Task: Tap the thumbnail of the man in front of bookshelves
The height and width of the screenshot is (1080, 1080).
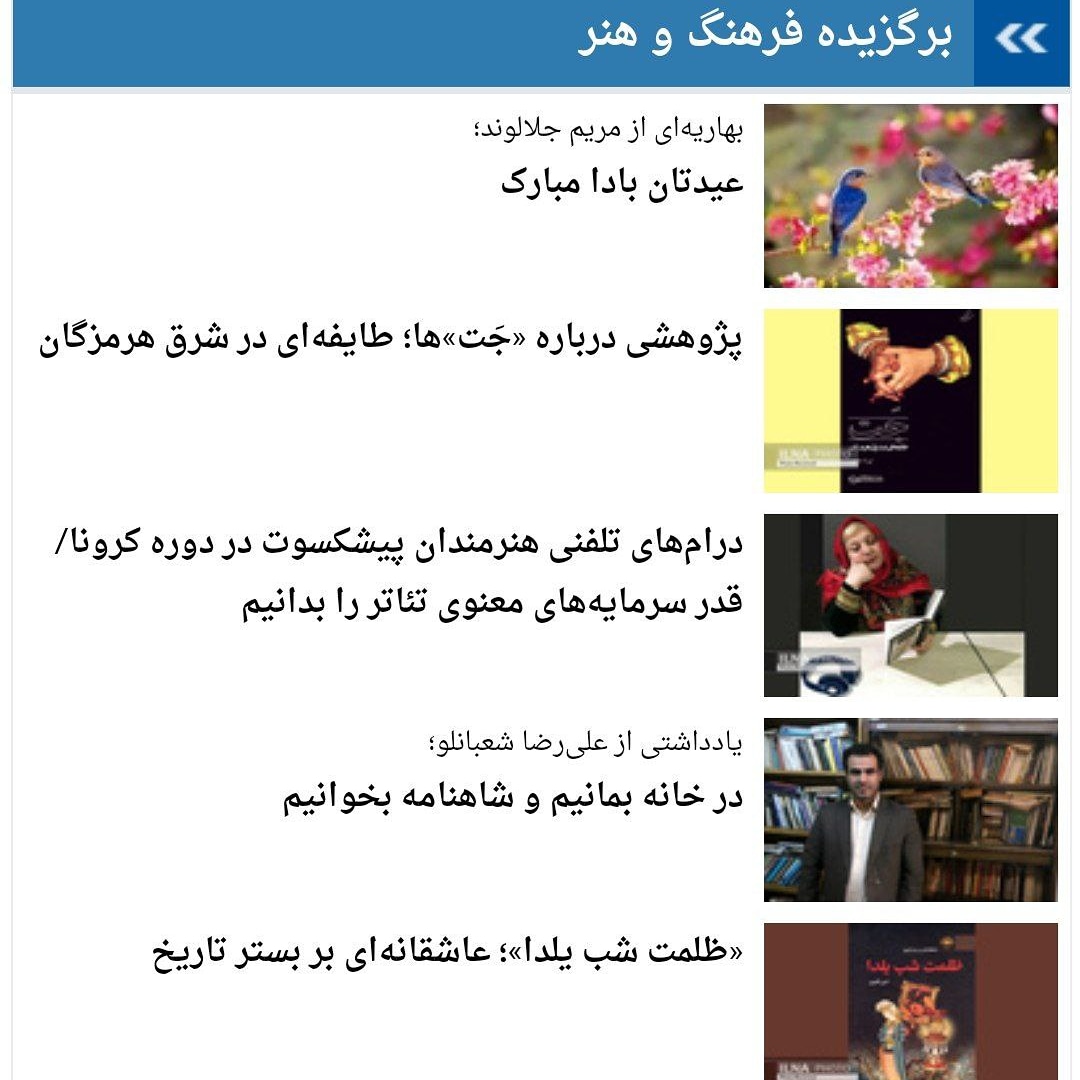Action: [910, 810]
